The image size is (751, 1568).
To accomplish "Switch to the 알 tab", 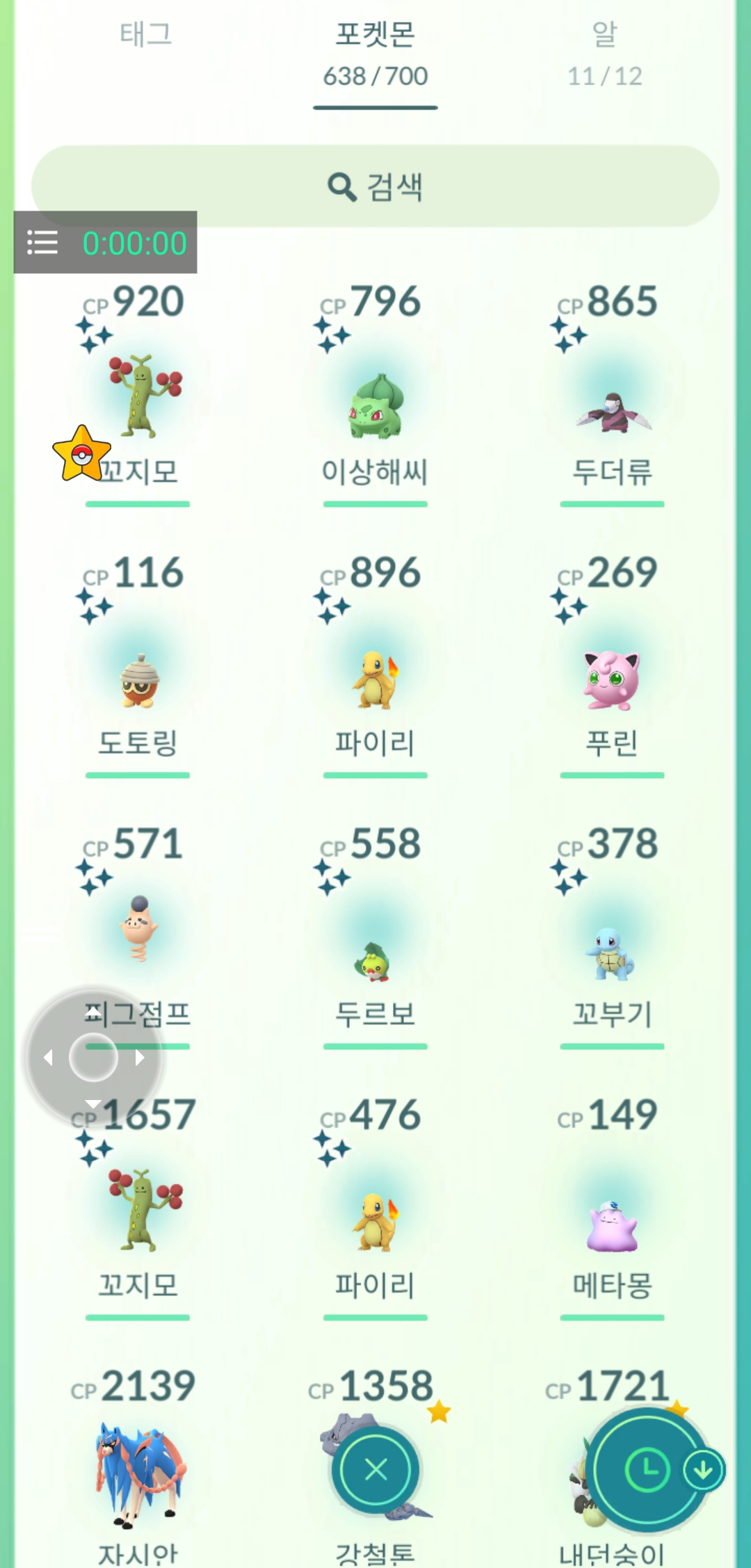I will point(604,53).
